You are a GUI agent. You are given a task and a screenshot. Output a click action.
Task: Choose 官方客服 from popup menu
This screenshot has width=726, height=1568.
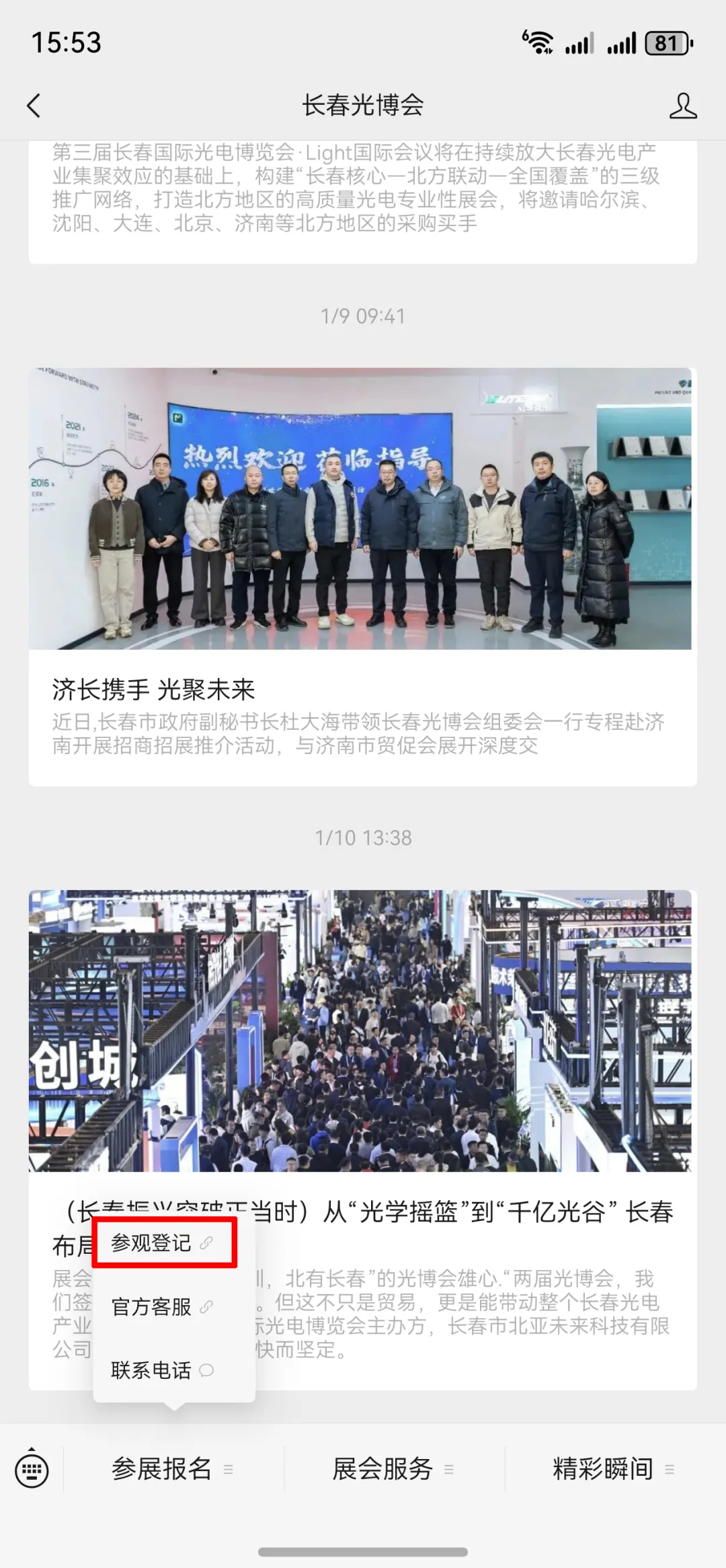click(x=161, y=1306)
